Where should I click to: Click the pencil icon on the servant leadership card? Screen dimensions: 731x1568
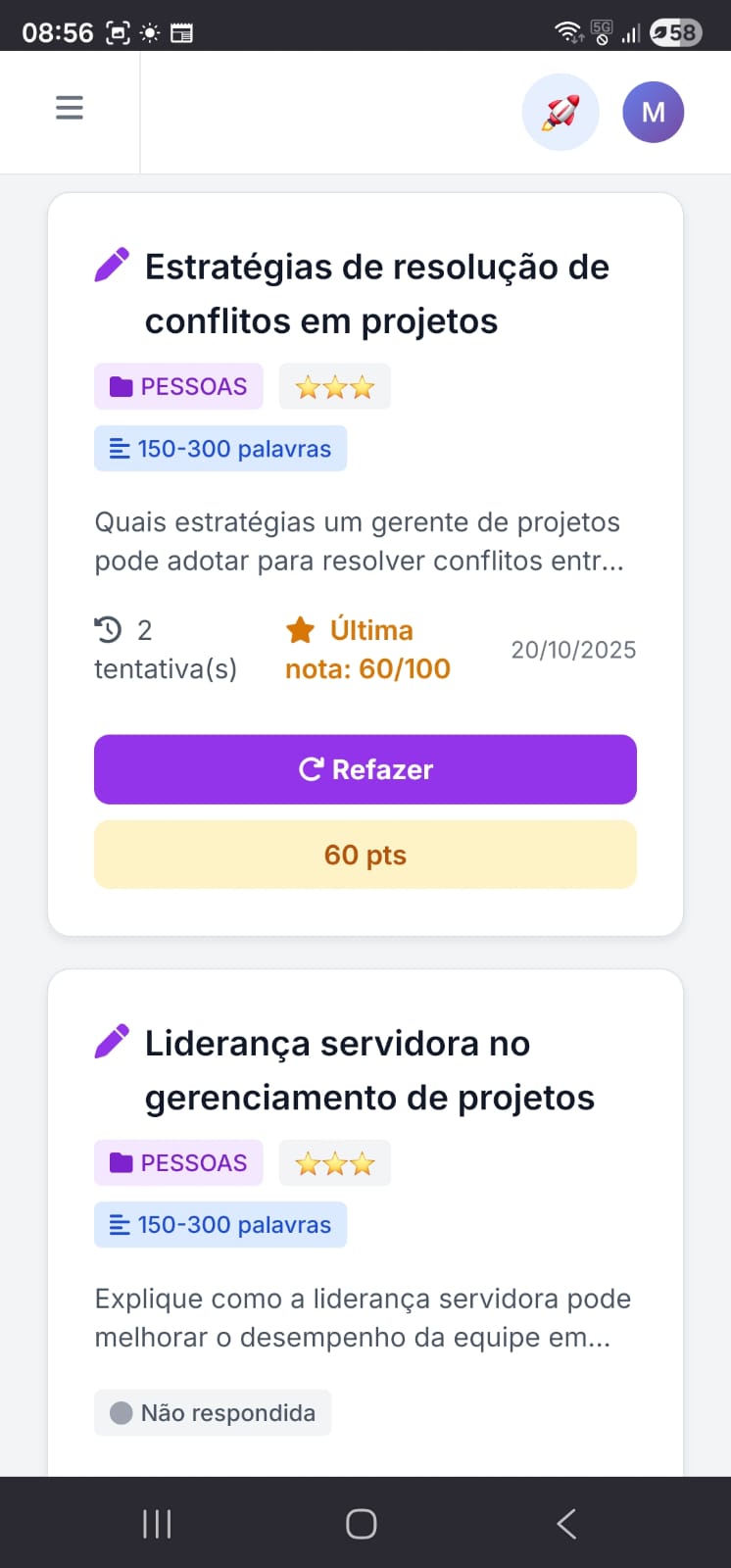point(112,1040)
